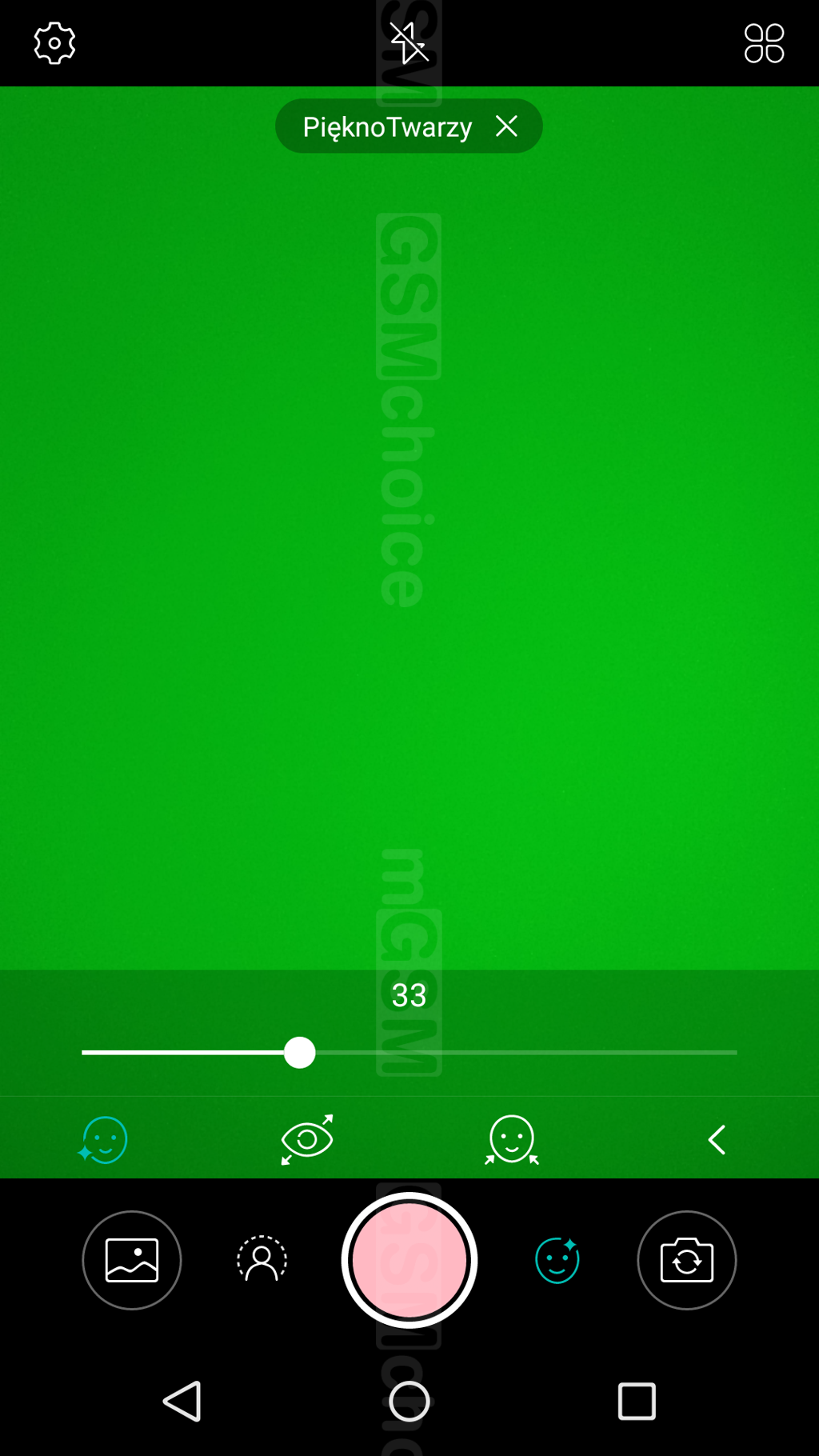Viewport: 819px width, 1456px height.
Task: Go back using the system navigation
Action: point(182,1402)
